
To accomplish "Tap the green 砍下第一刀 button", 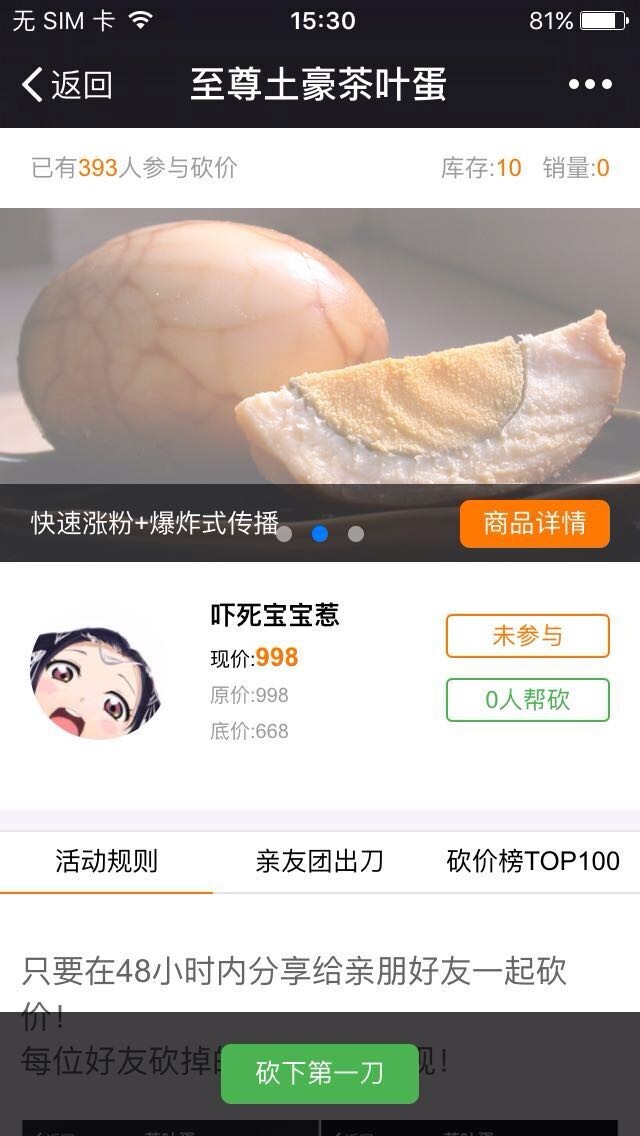I will tap(320, 1074).
